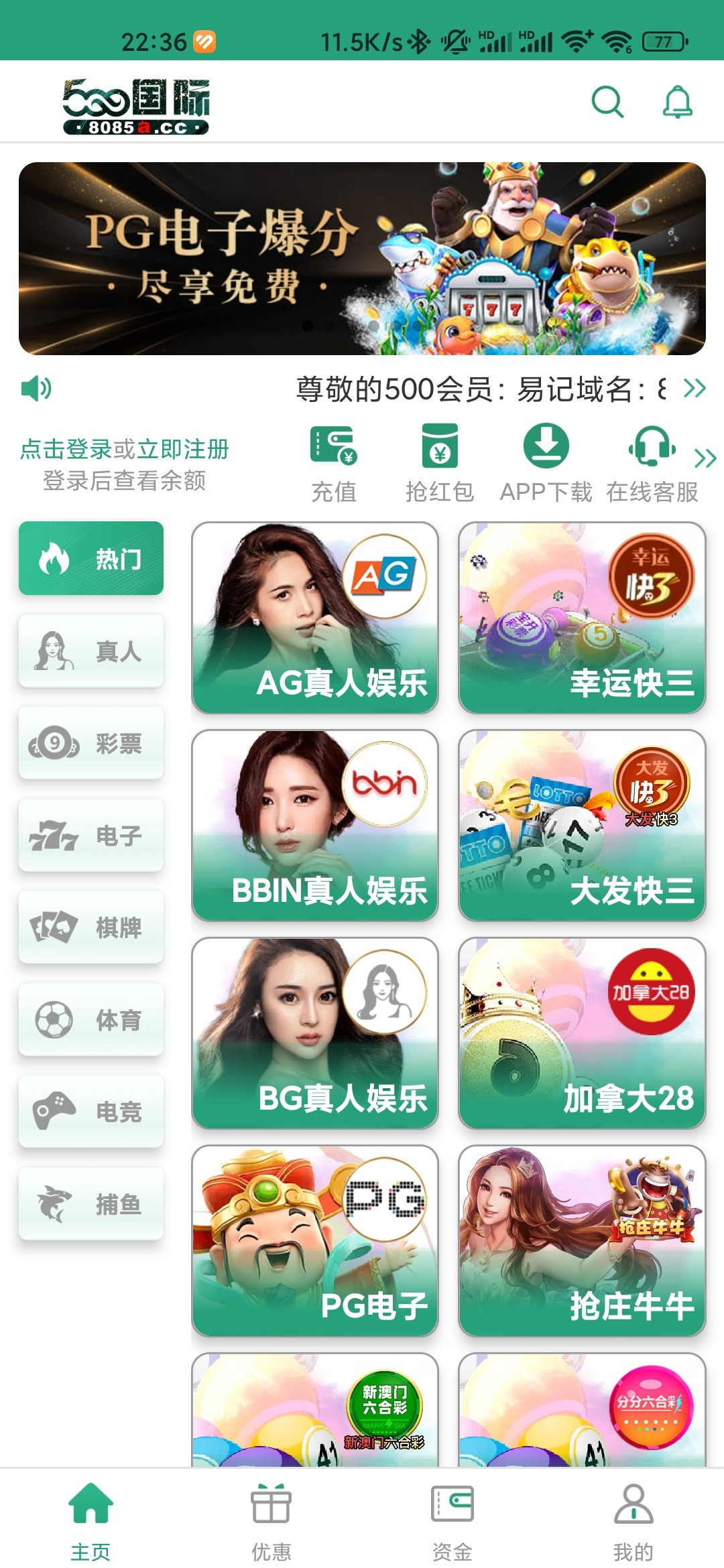Open the AG真人娱乐 game card
This screenshot has width=724, height=1568.
315,618
